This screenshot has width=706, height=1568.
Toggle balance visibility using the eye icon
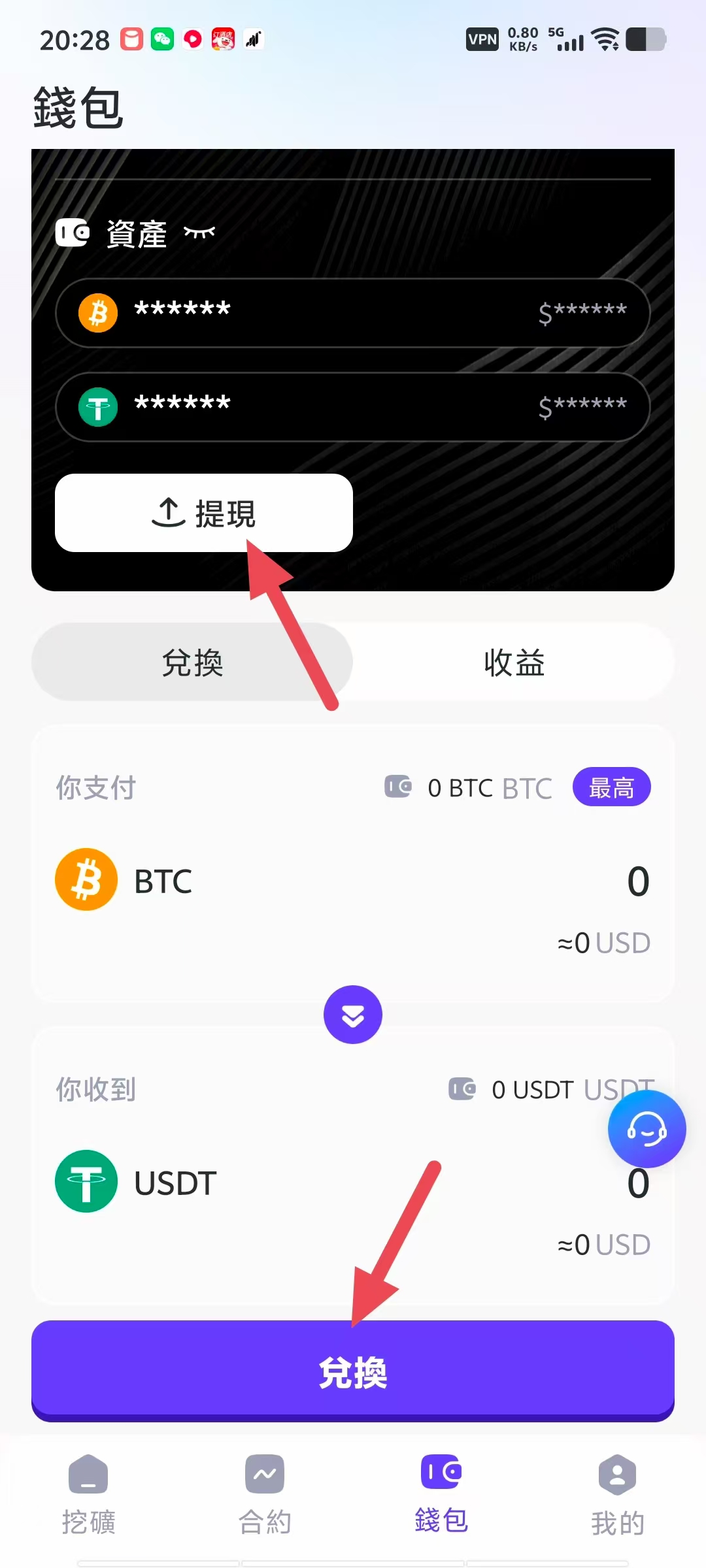coord(198,233)
